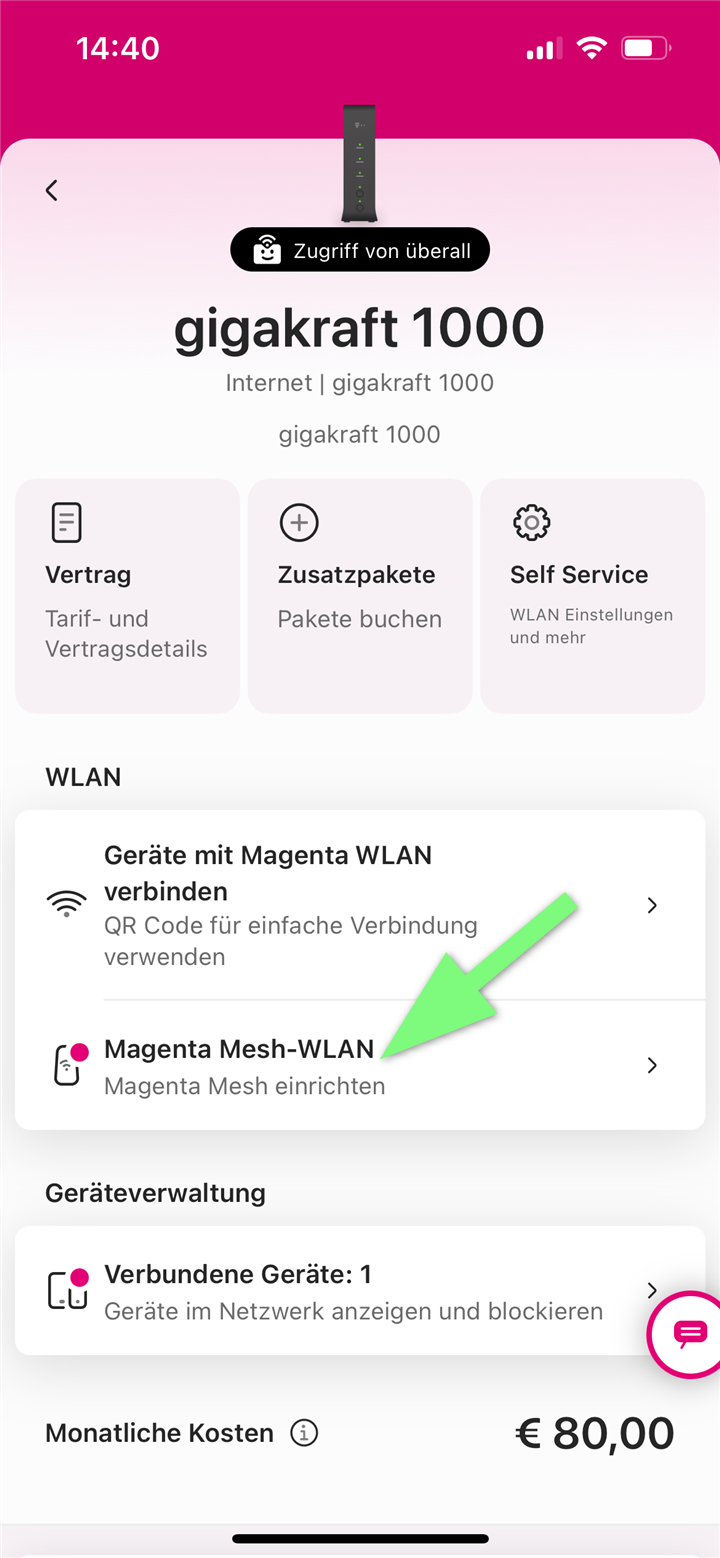The image size is (720, 1558).
Task: Click the WiFi indicator in status bar
Action: [592, 47]
